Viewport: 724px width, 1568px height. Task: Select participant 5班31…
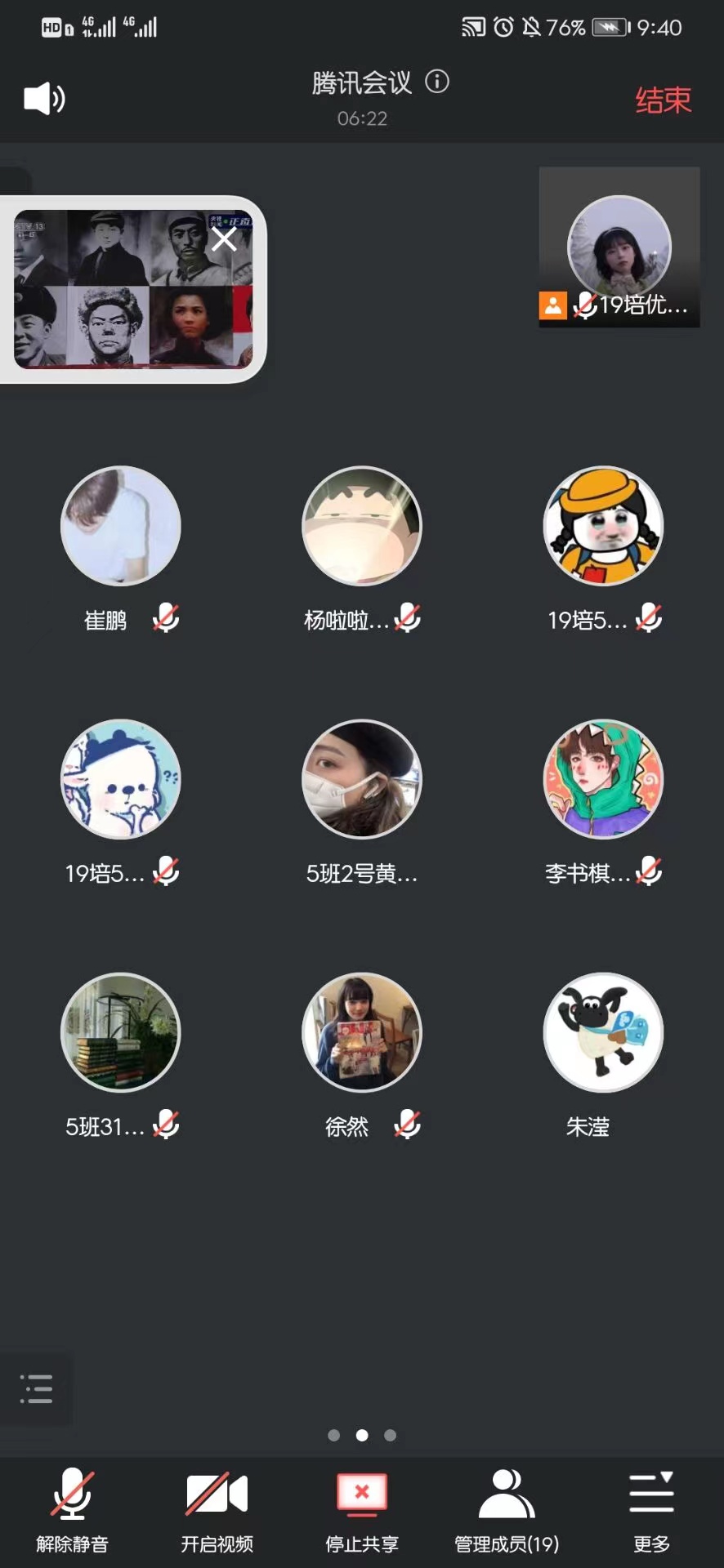click(x=121, y=1033)
